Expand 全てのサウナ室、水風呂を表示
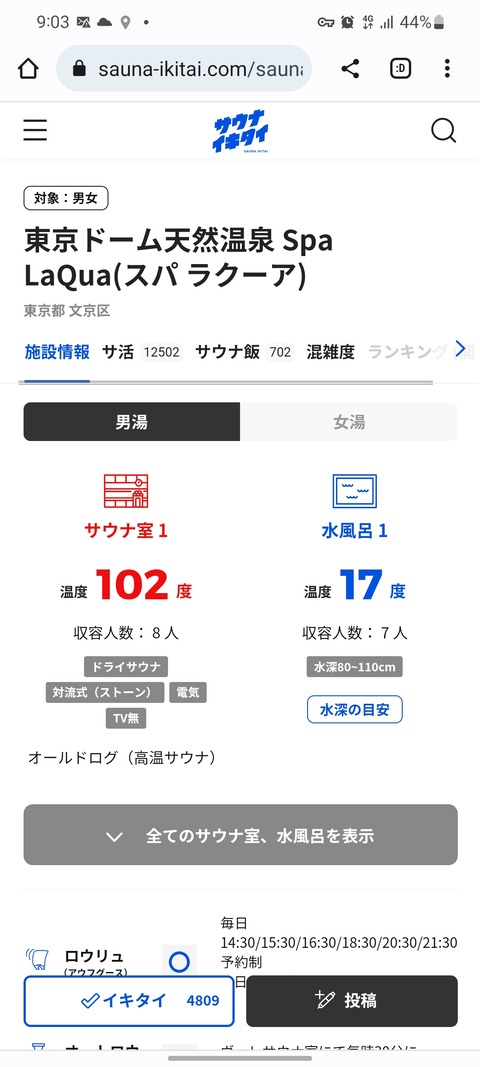Screen dimensions: 480x1067 [x=240, y=835]
